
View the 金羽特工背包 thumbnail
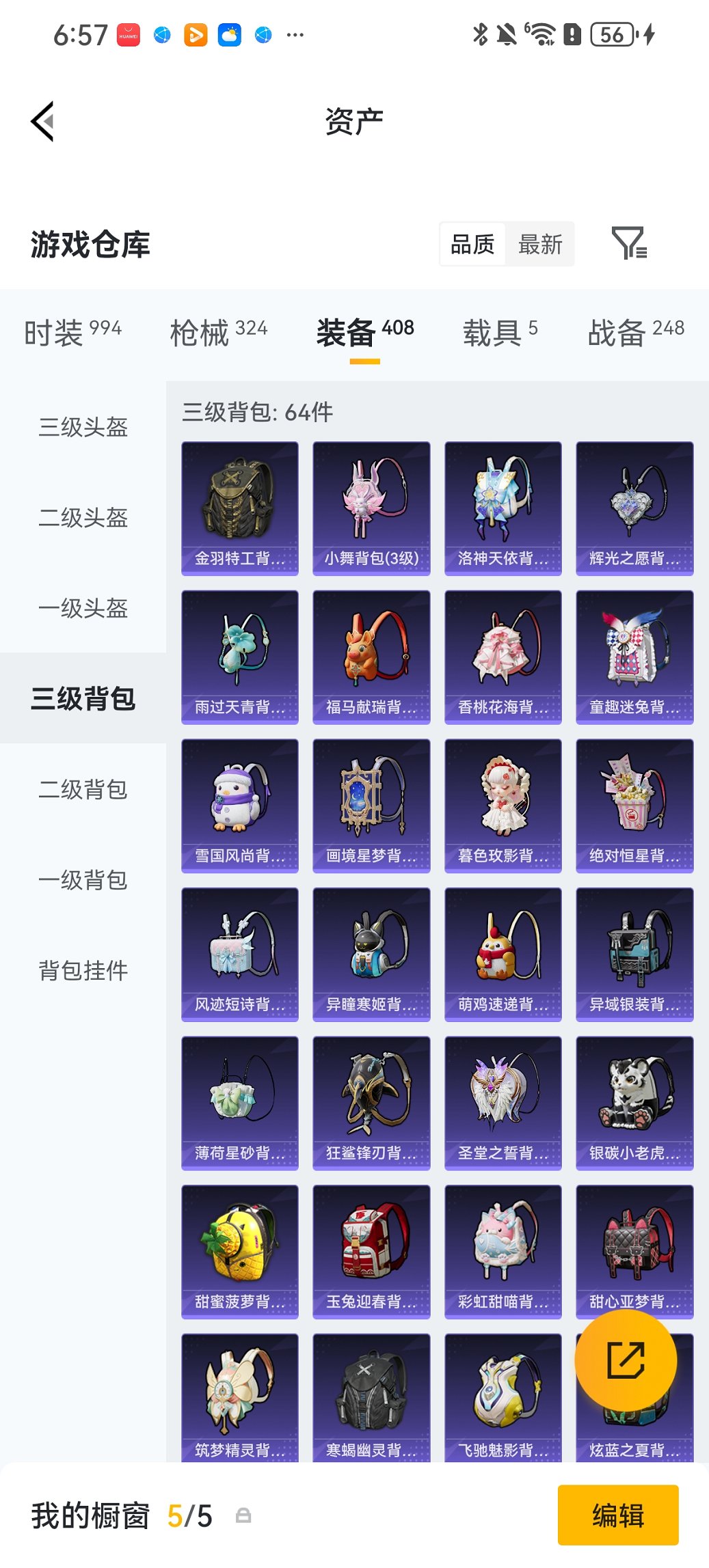pyautogui.click(x=239, y=507)
